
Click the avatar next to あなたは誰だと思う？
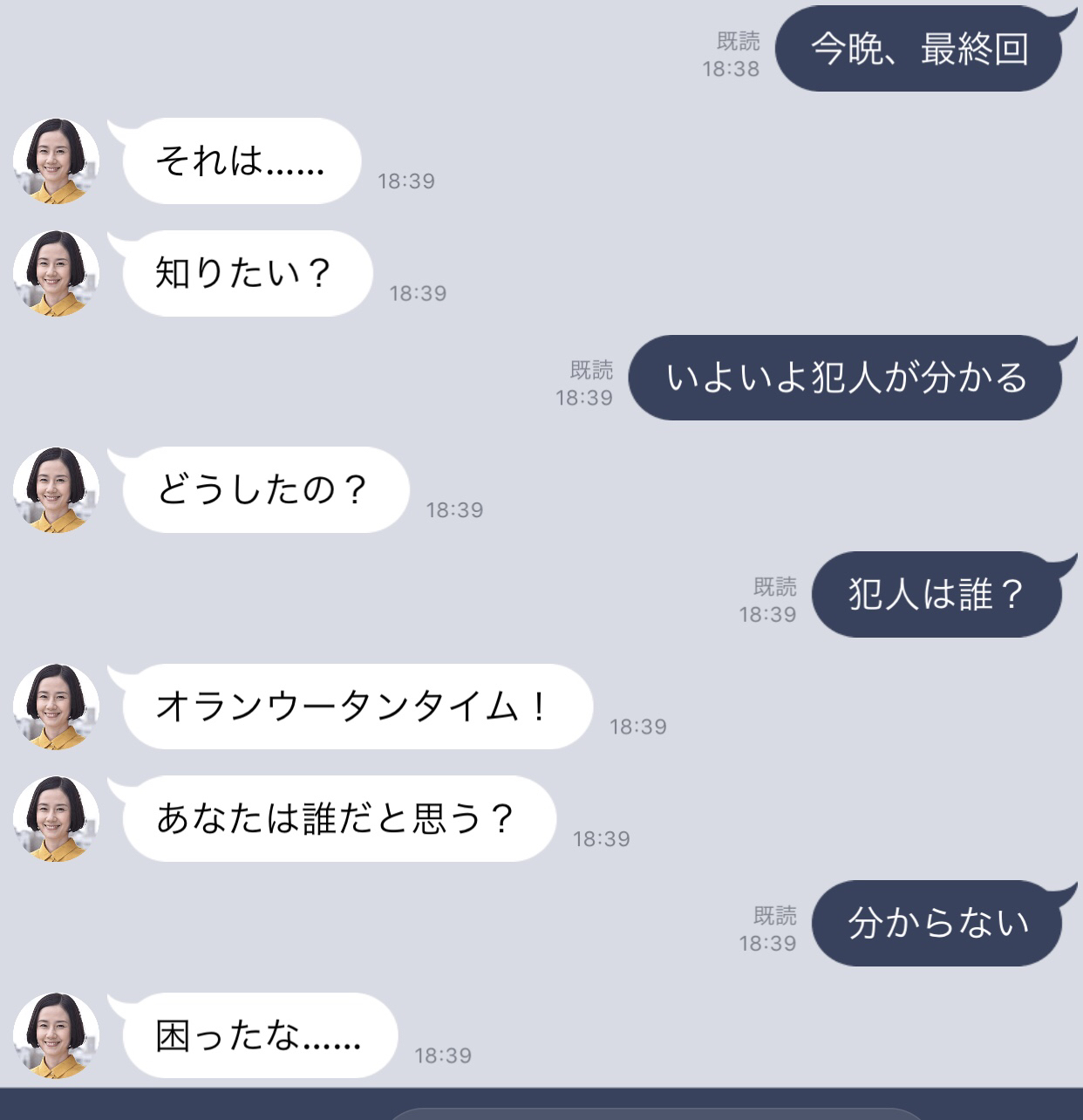tap(57, 816)
